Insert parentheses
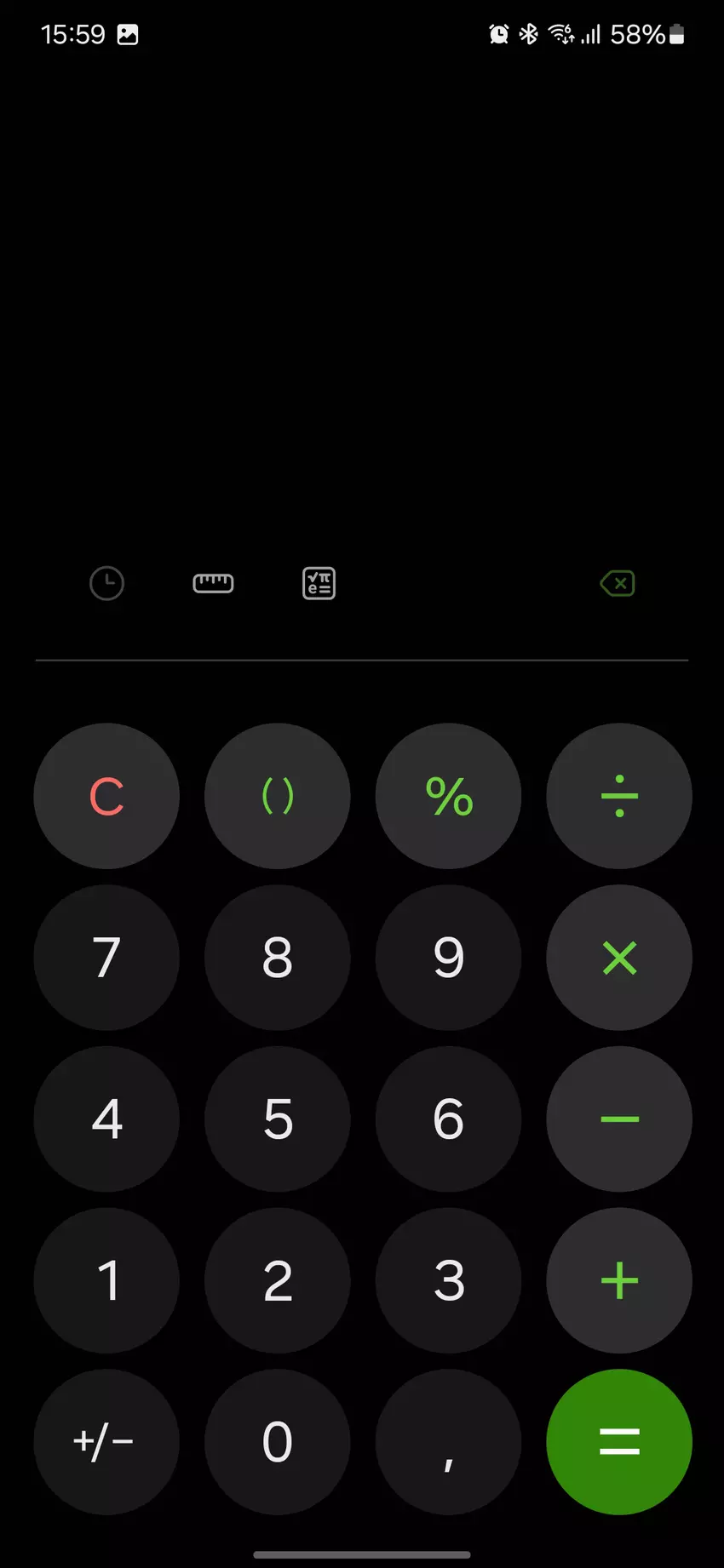724x1568 pixels. pyautogui.click(x=278, y=796)
